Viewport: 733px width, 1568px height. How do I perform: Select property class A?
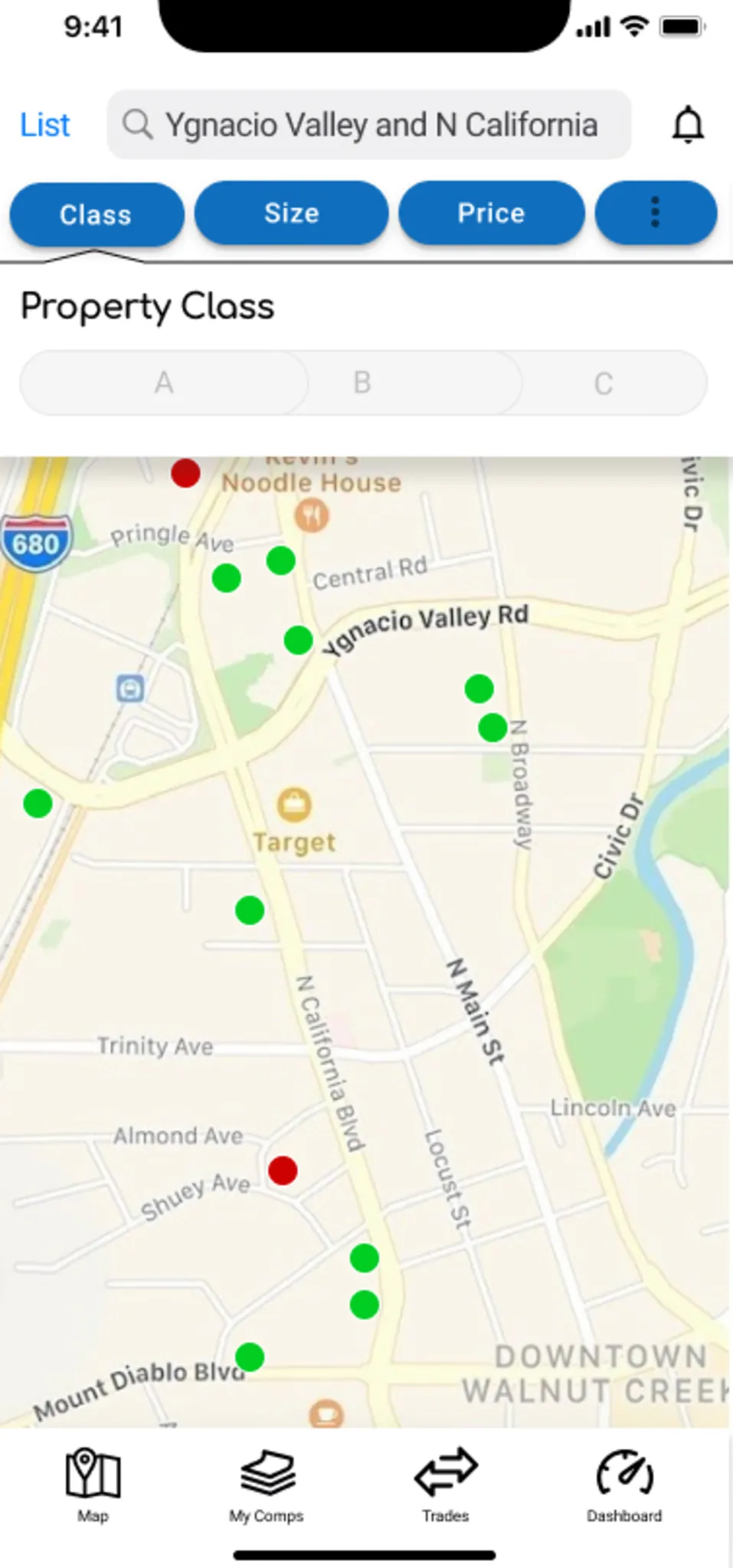click(x=164, y=383)
